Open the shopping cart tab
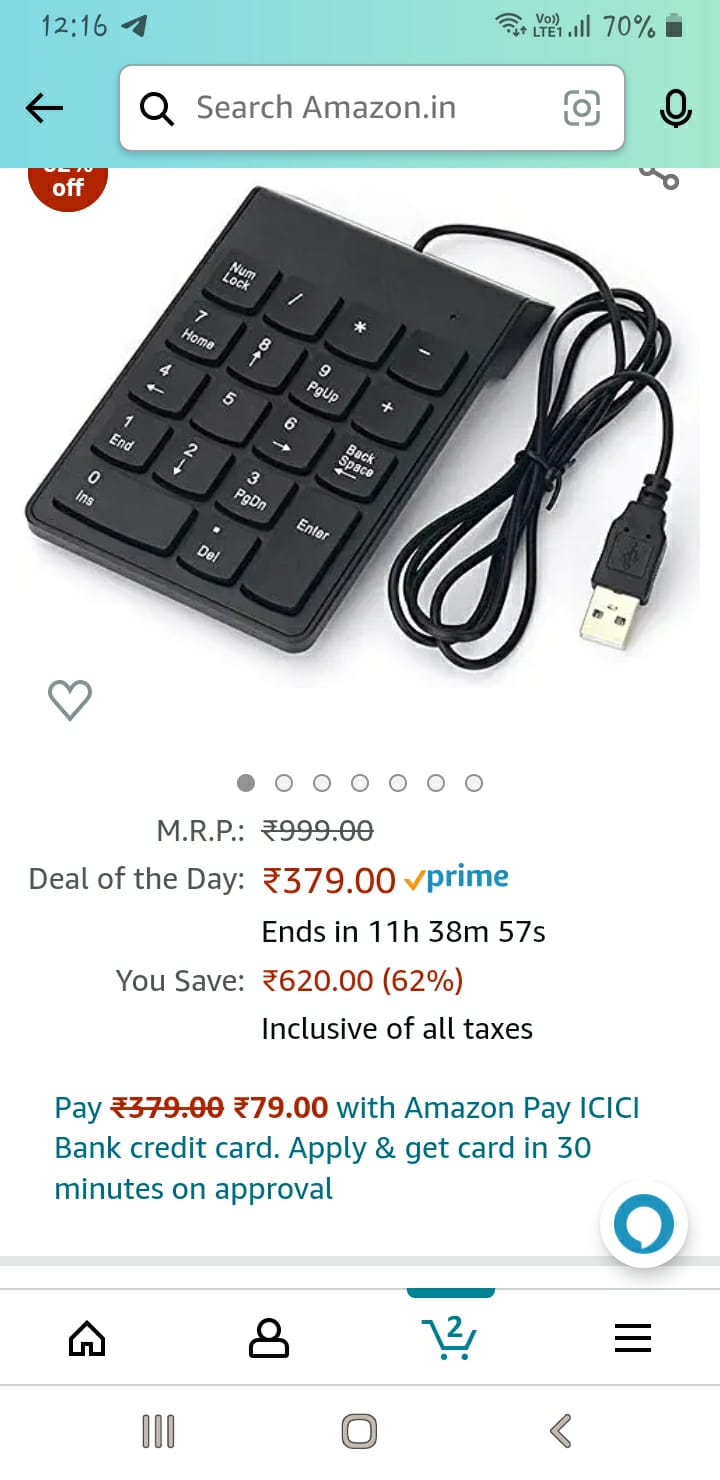Screen dimensions: 720x1480 tap(450, 1337)
